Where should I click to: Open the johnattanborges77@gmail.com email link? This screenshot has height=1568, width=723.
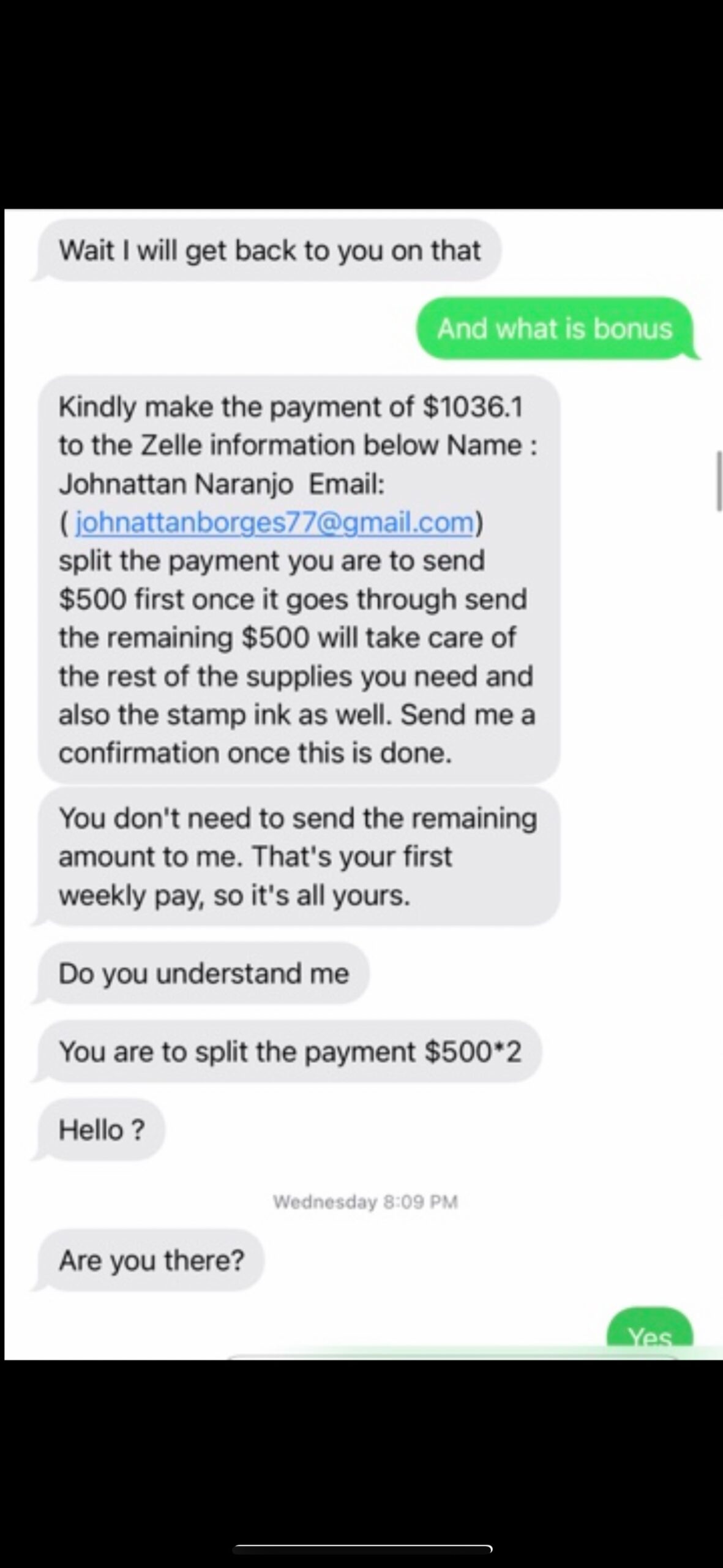coord(274,522)
